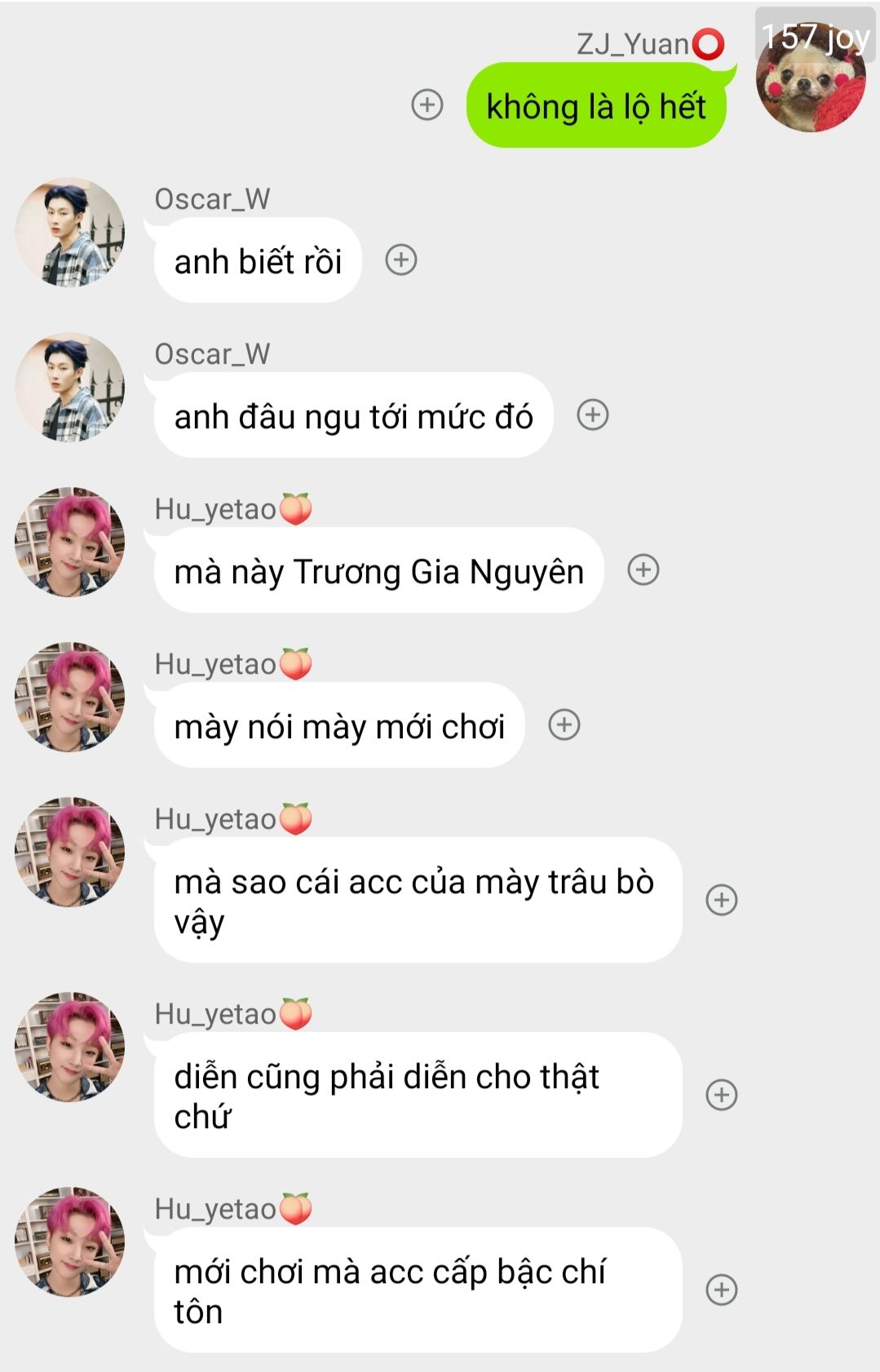Tap plus next to "diễn cũng phải diễn" message
The image size is (880, 1372).
[722, 1095]
